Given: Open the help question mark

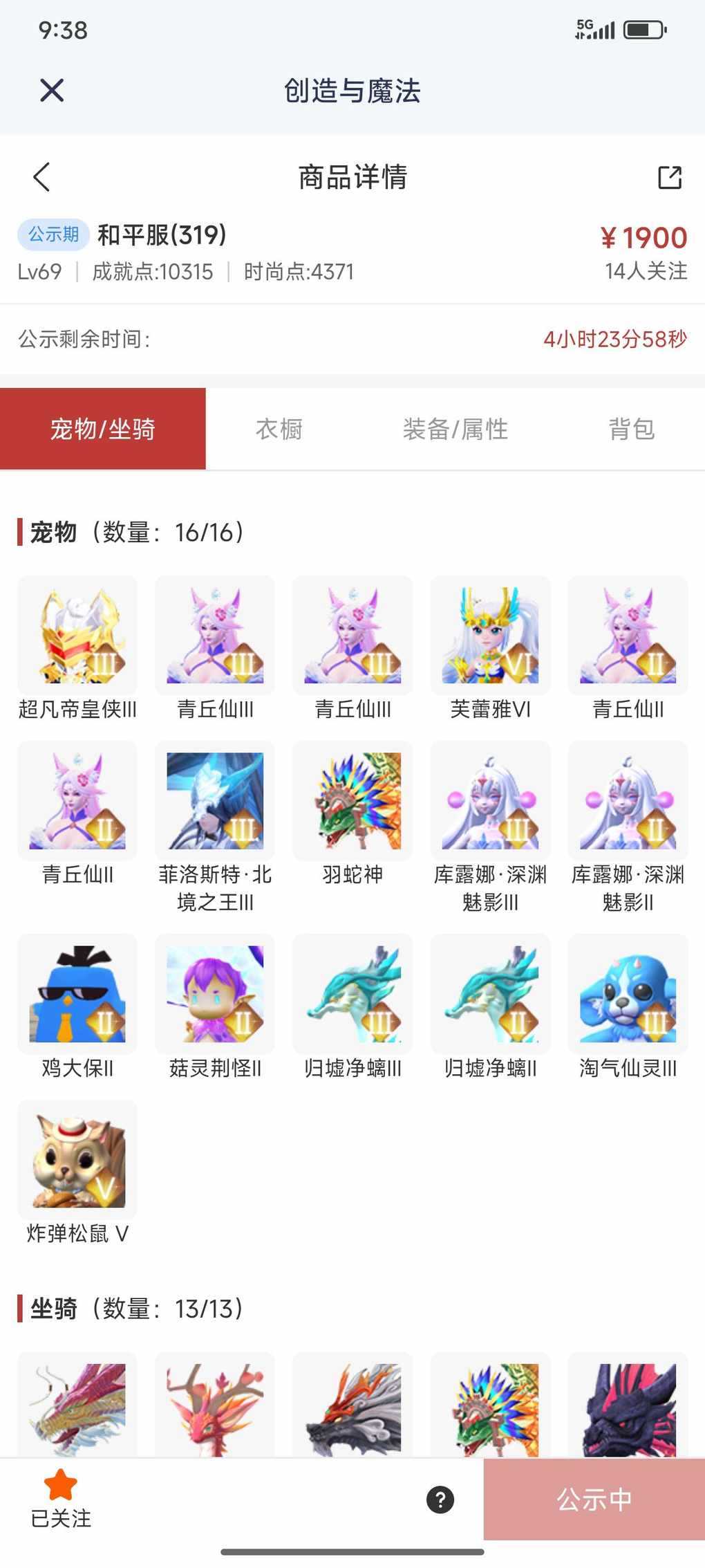Looking at the screenshot, I should pyautogui.click(x=440, y=1500).
